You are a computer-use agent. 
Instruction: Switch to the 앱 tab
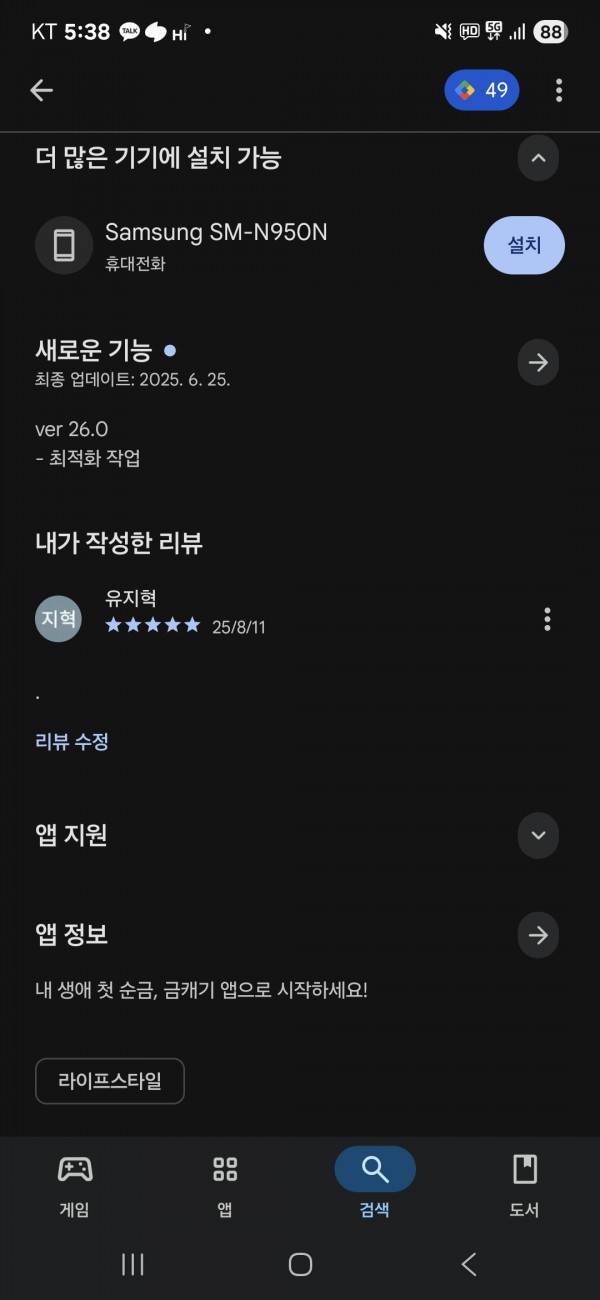(x=225, y=1184)
